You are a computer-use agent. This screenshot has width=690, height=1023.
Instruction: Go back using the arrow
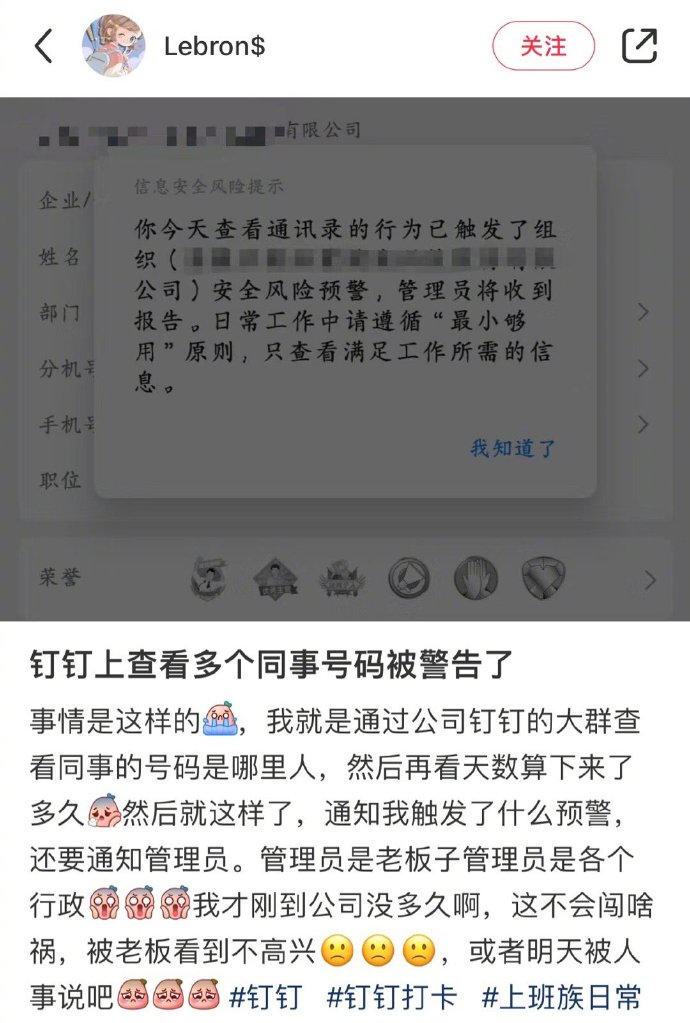click(43, 46)
